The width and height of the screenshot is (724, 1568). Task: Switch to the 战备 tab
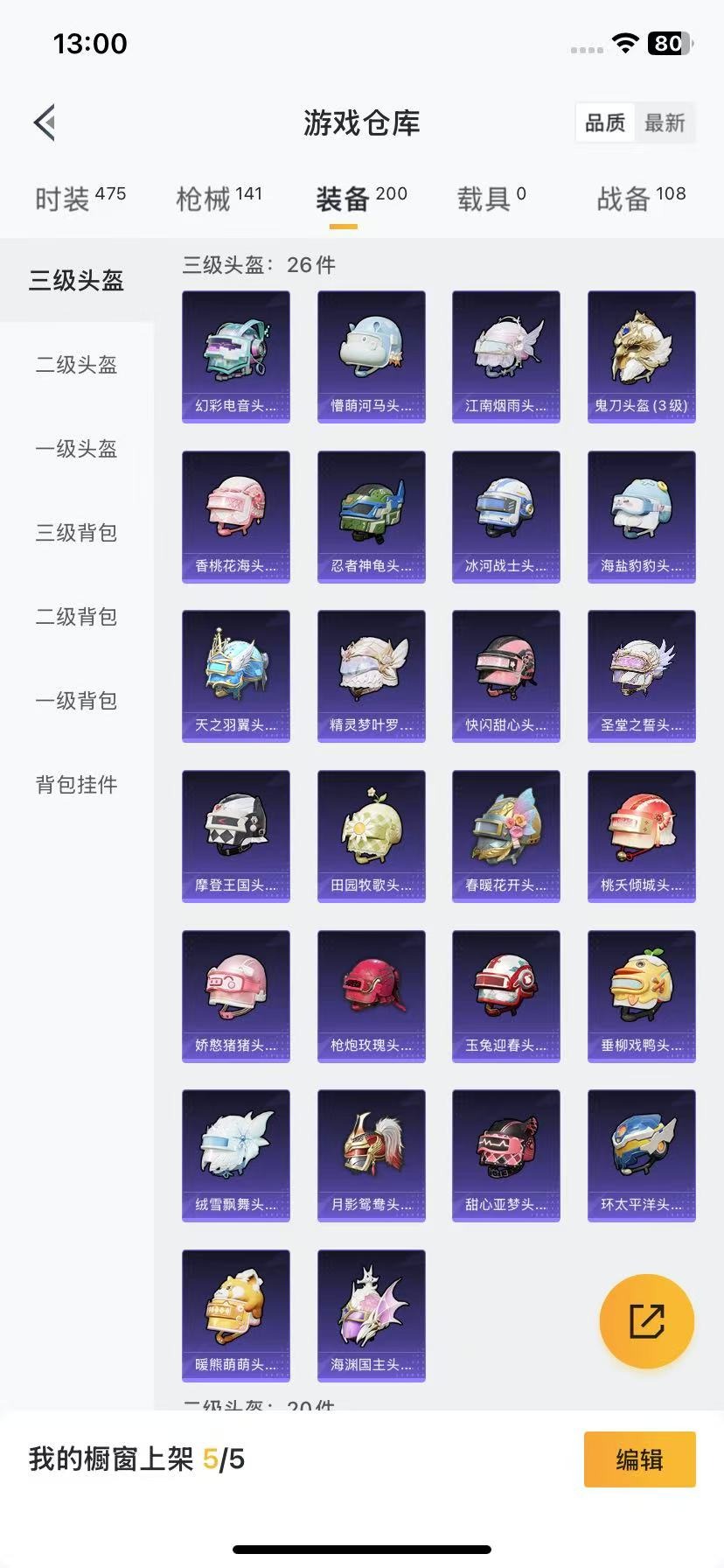640,199
